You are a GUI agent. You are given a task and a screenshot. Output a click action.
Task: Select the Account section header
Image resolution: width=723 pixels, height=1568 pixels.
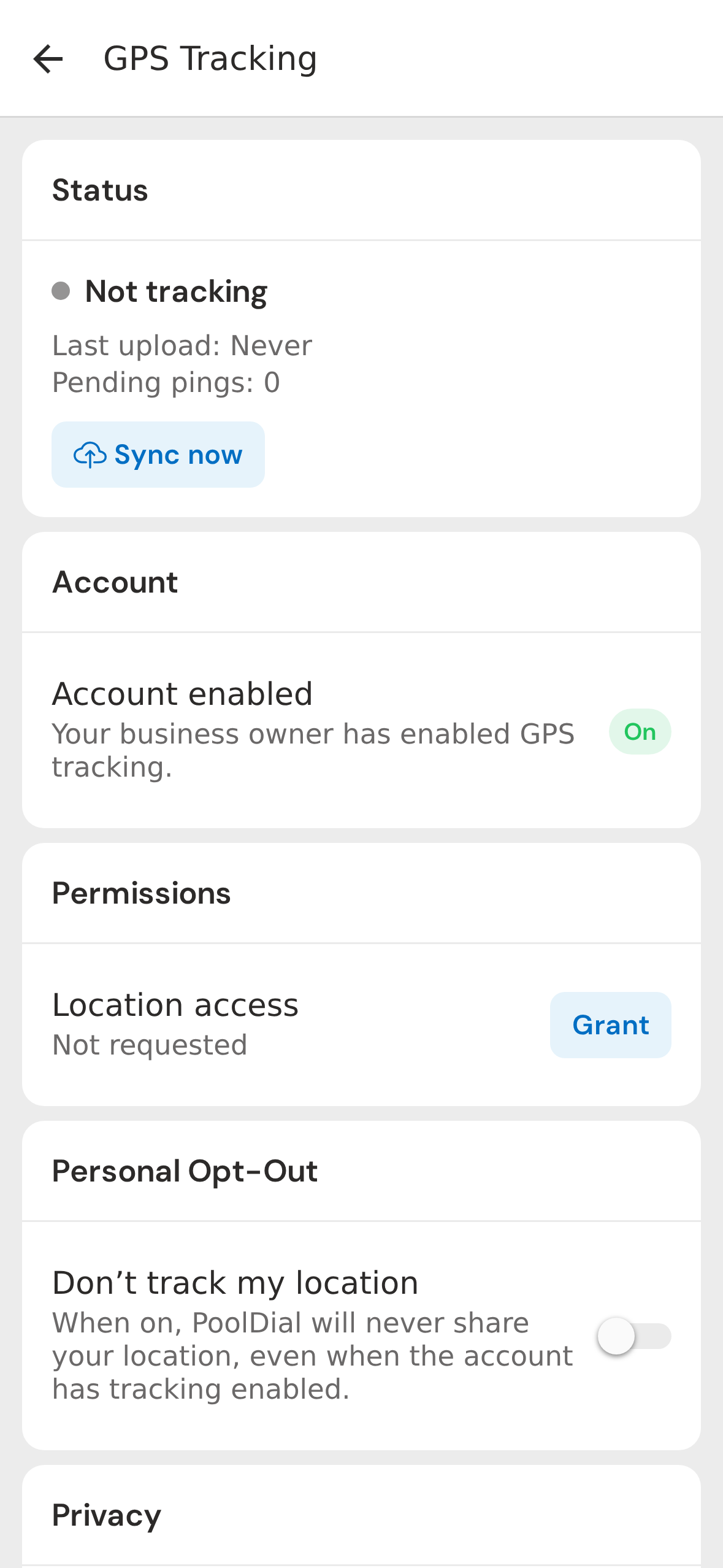pos(115,582)
